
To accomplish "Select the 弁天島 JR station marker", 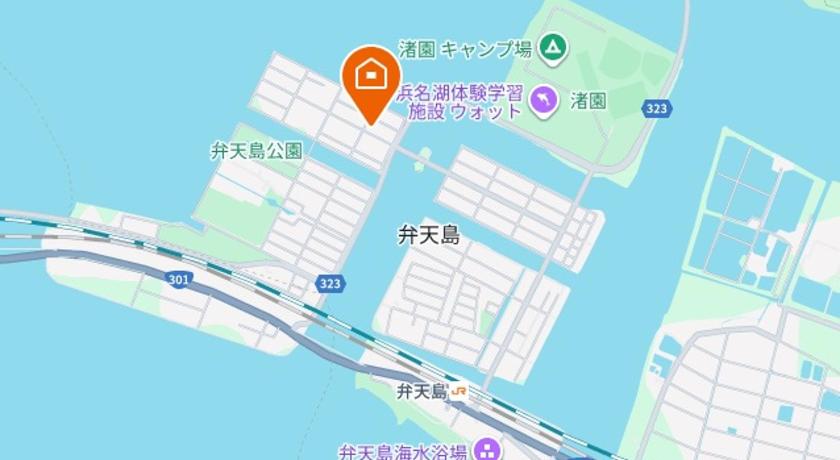I will (458, 391).
